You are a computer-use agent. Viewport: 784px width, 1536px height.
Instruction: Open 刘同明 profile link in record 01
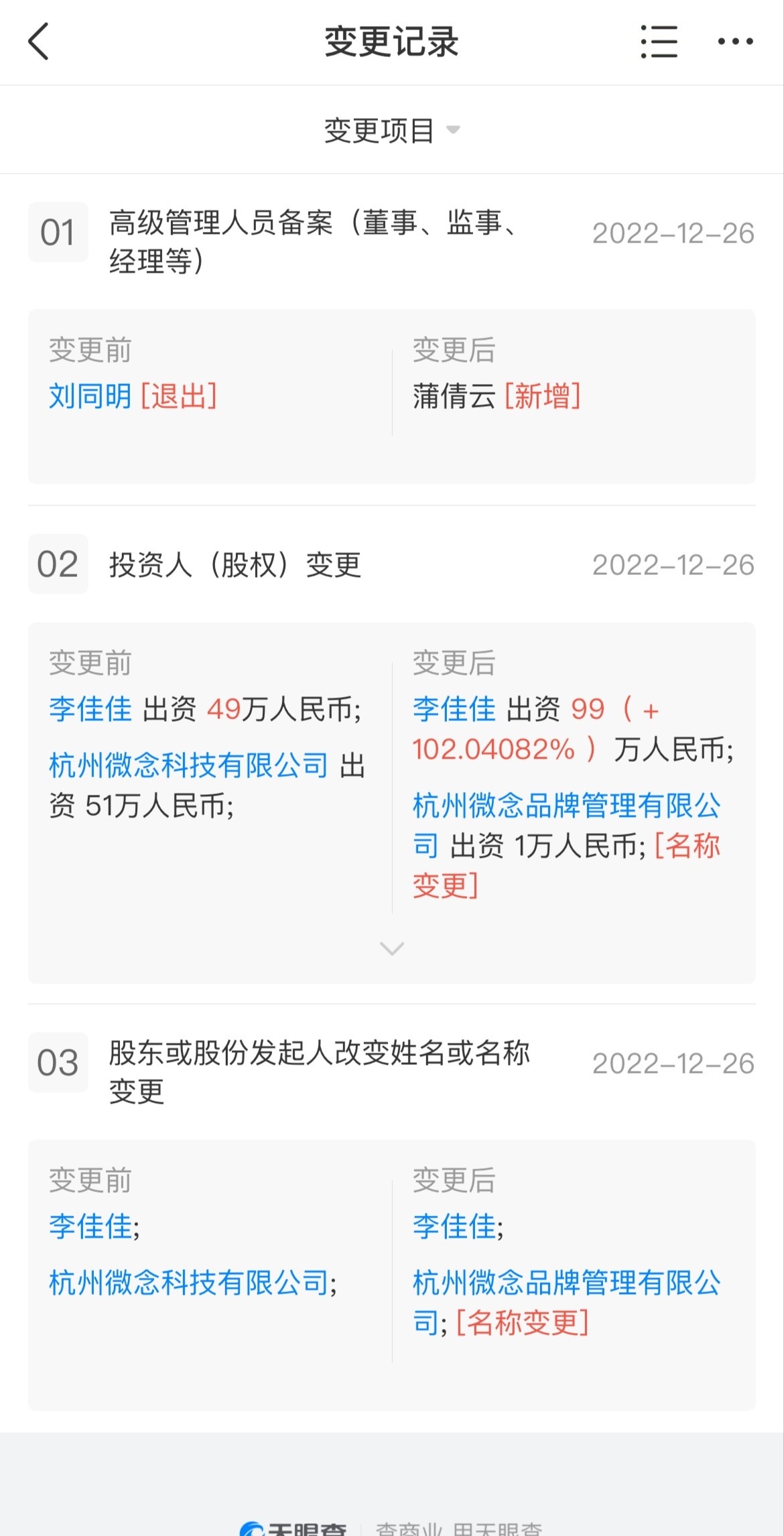pos(90,396)
